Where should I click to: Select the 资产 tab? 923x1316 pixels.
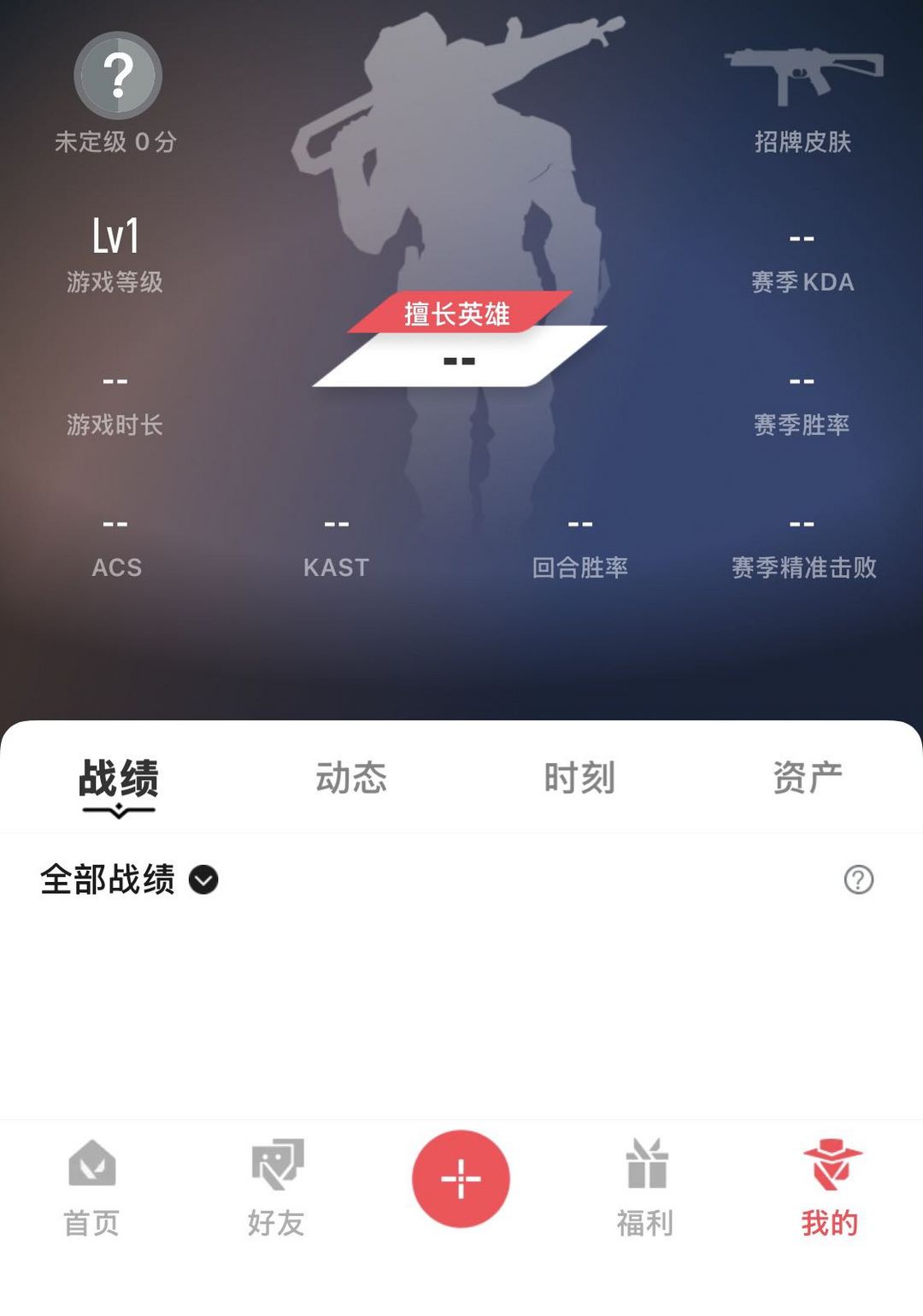pos(808,778)
